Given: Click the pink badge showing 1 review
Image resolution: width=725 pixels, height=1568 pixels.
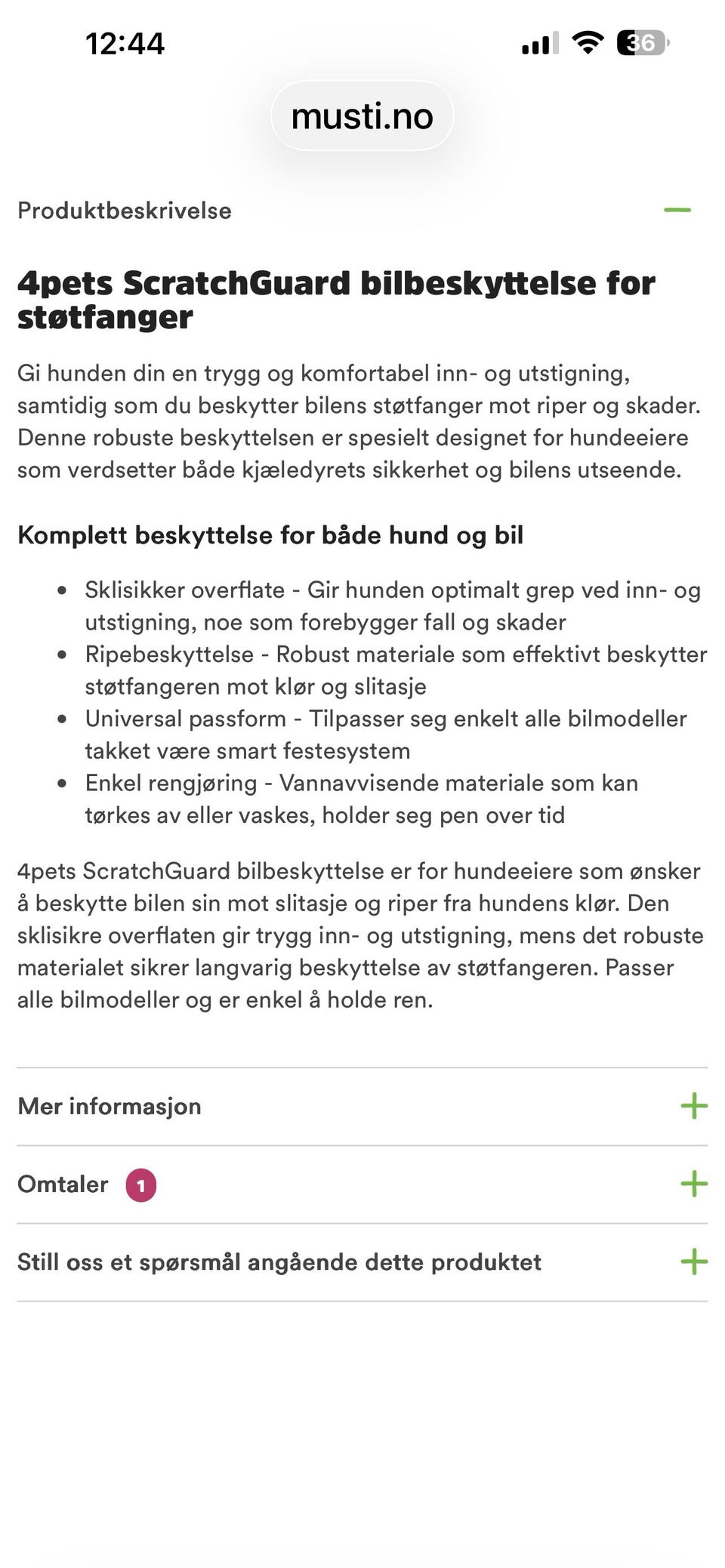Looking at the screenshot, I should coord(141,1185).
